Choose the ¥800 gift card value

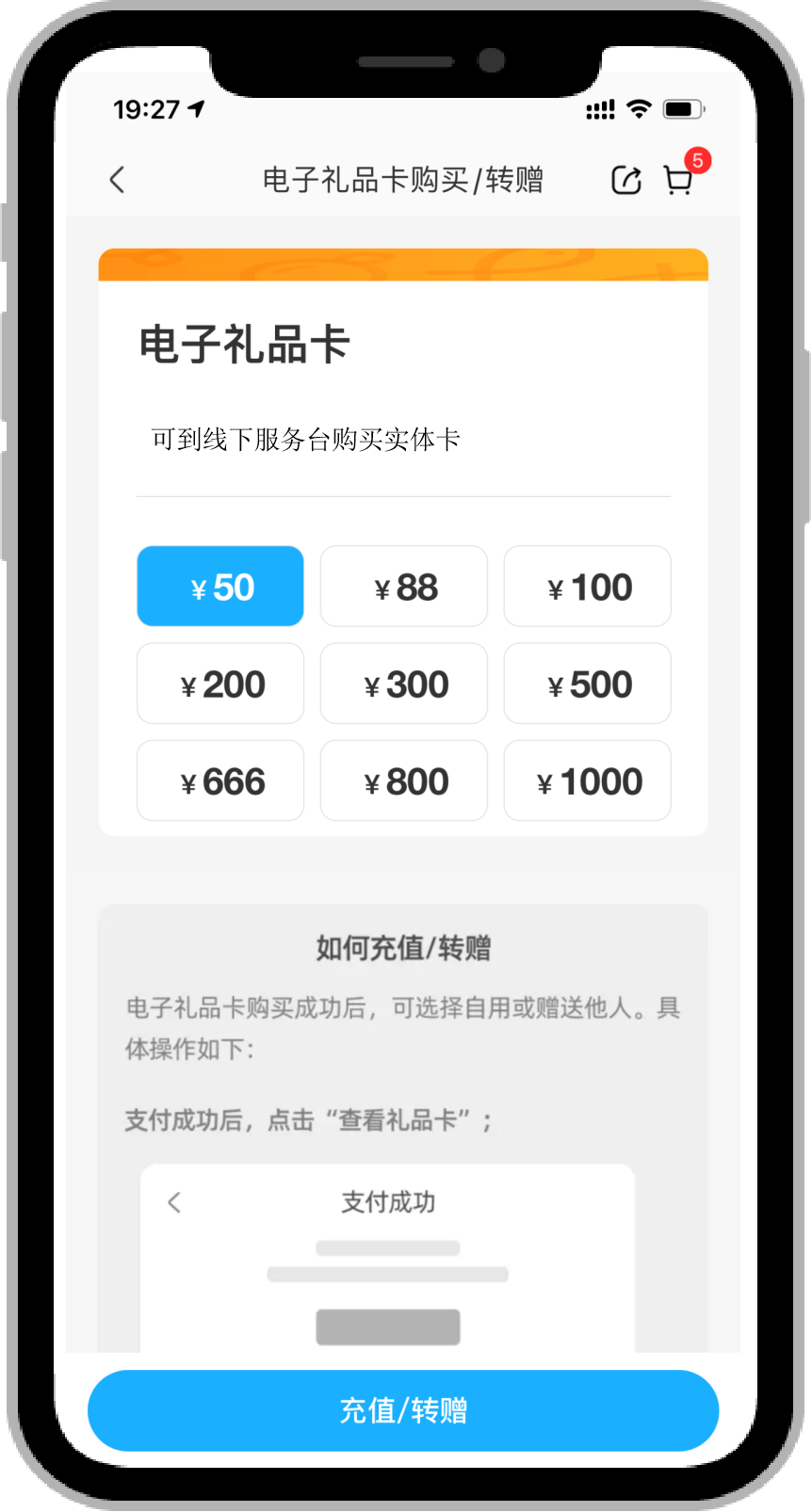[404, 780]
